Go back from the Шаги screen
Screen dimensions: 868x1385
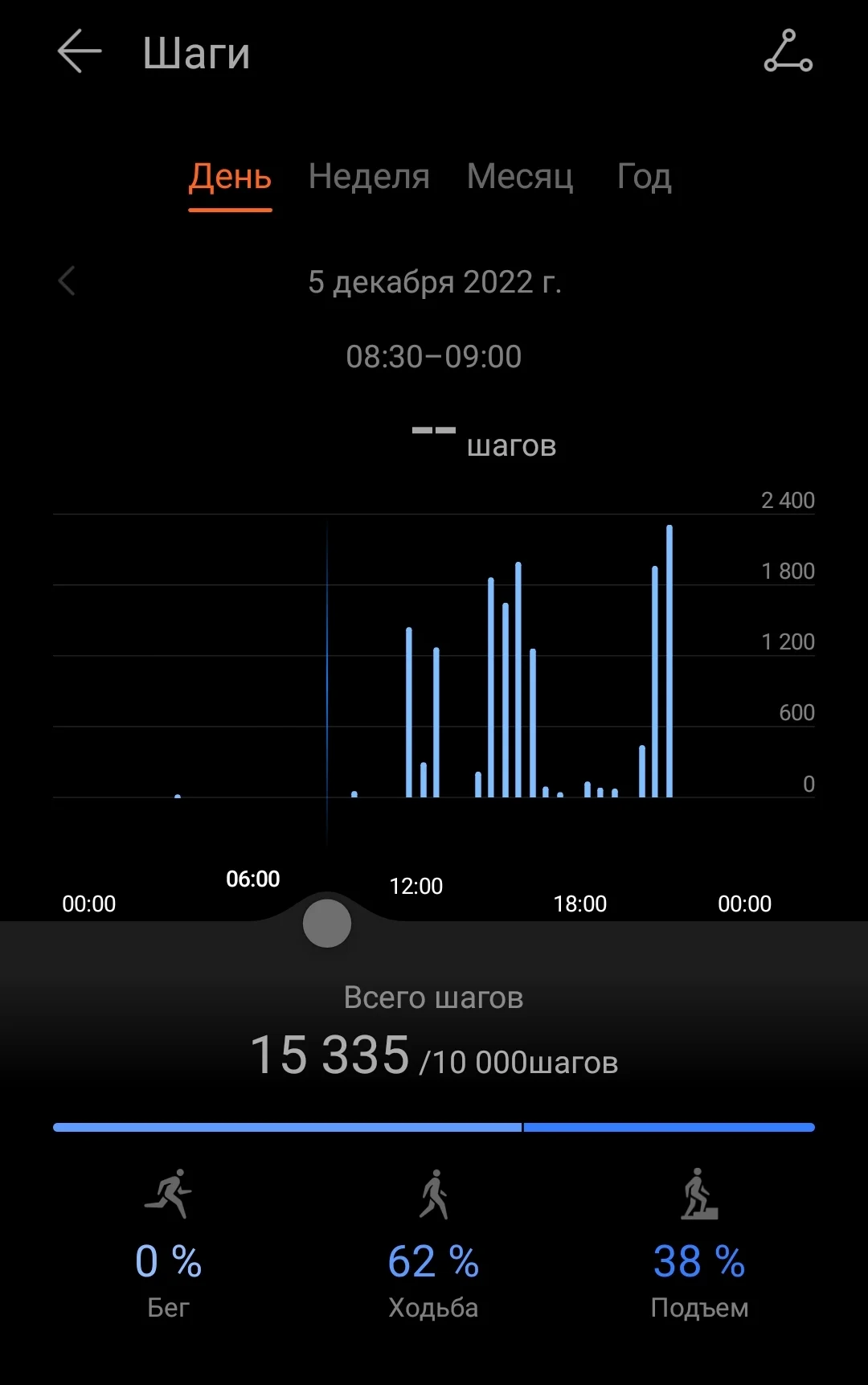80,51
